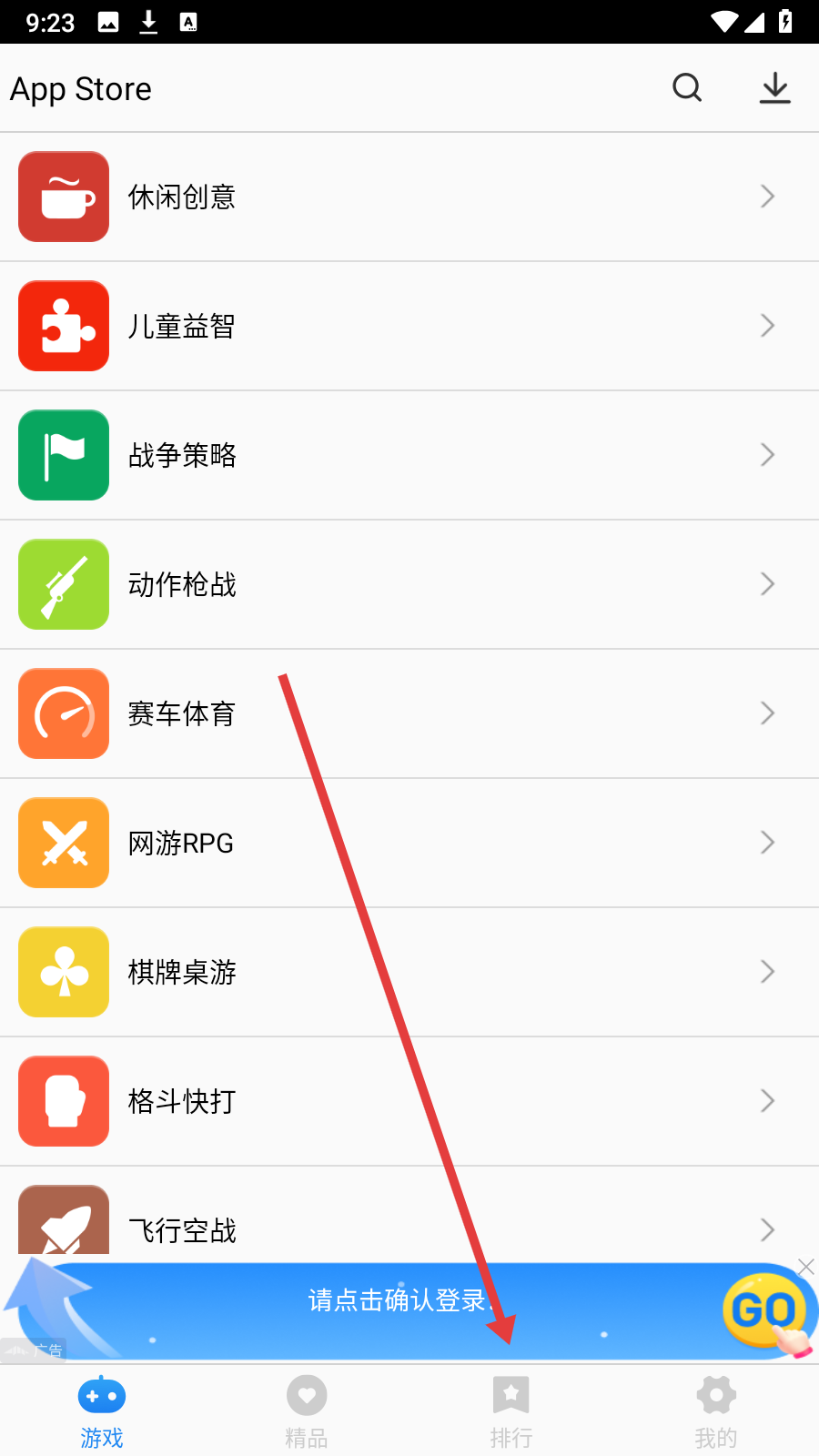Dismiss the login ad banner
This screenshot has height=1456, width=819.
click(806, 1267)
